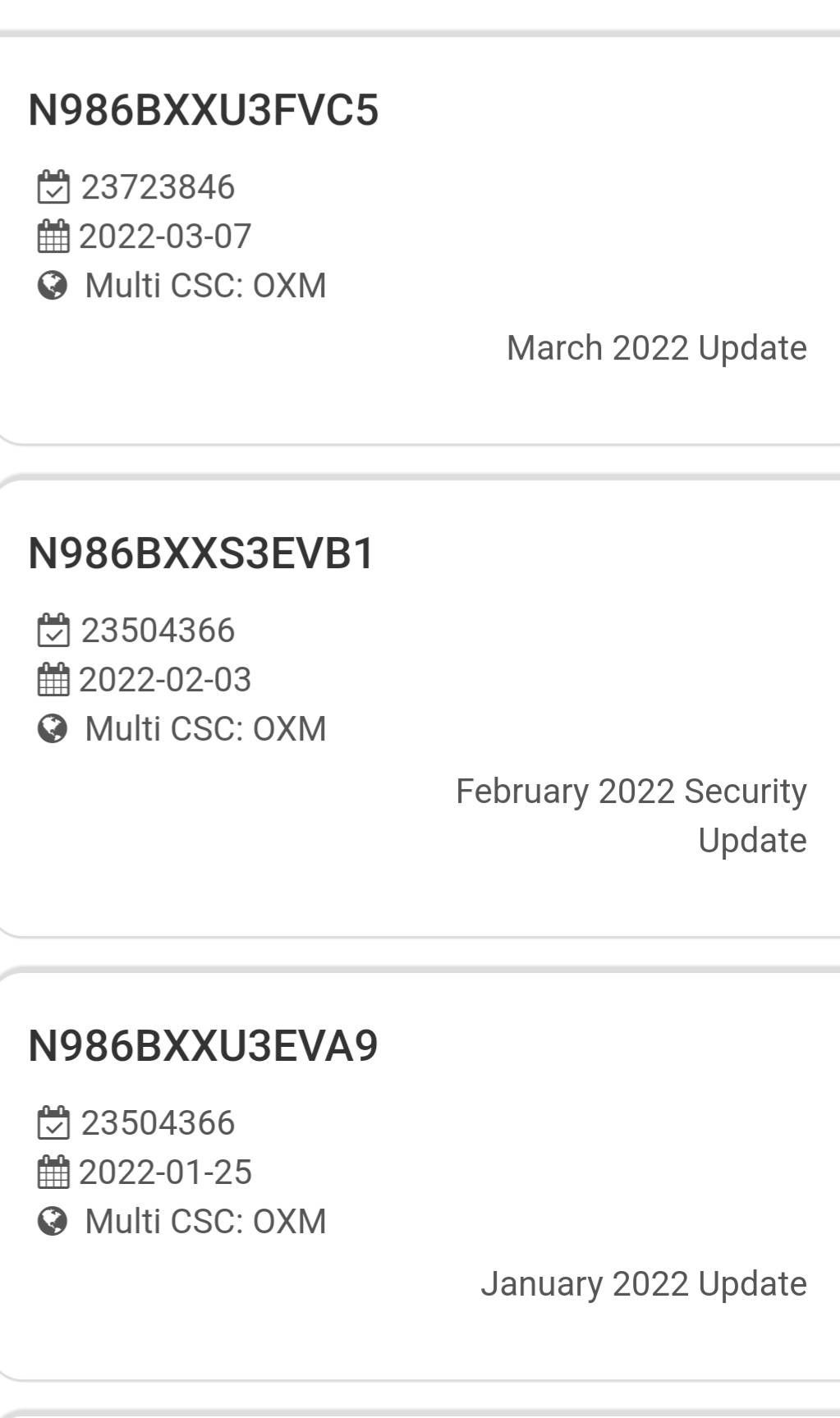
Task: Click the calendar icon next to 2022-01-25
Action: (53, 1172)
